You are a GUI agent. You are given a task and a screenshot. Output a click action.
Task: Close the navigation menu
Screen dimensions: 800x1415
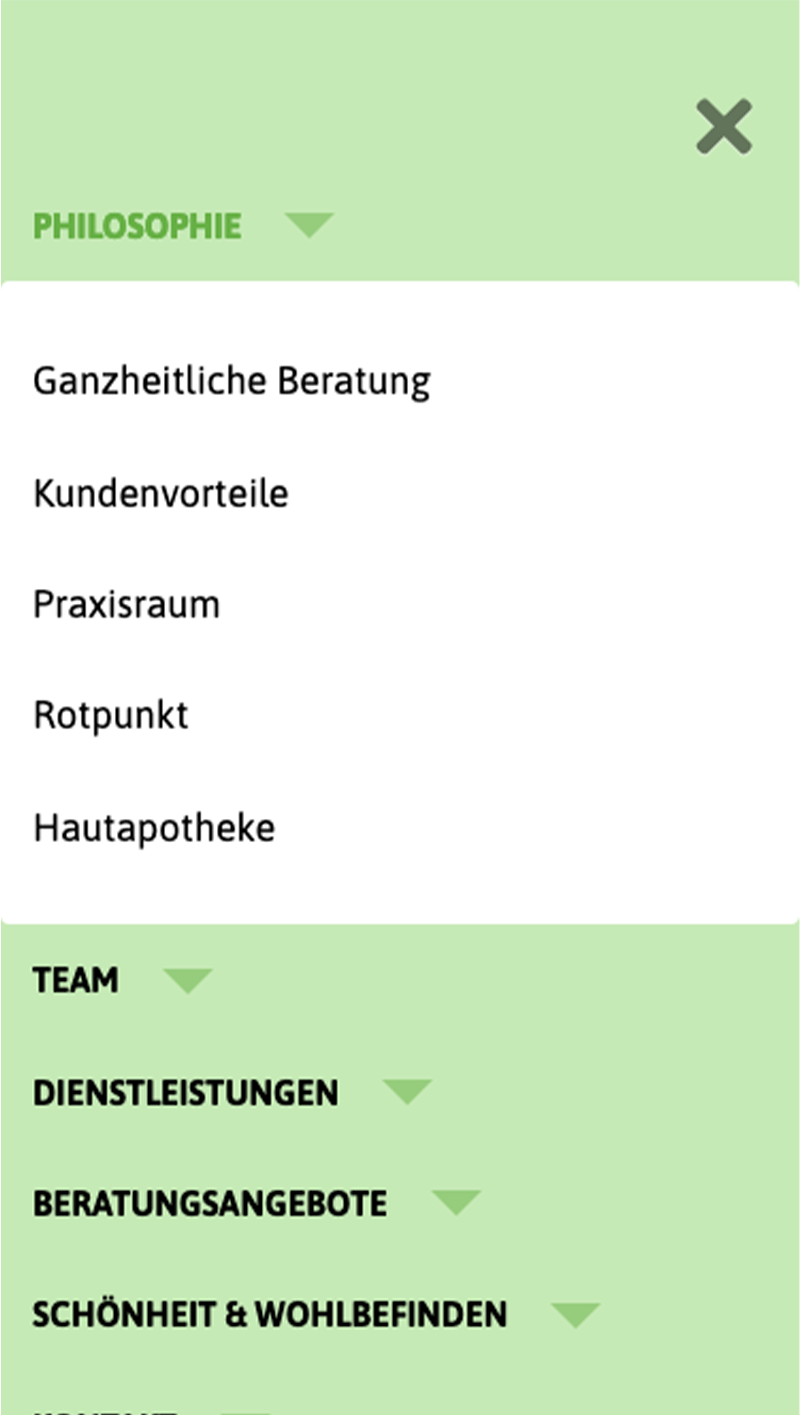click(x=724, y=127)
